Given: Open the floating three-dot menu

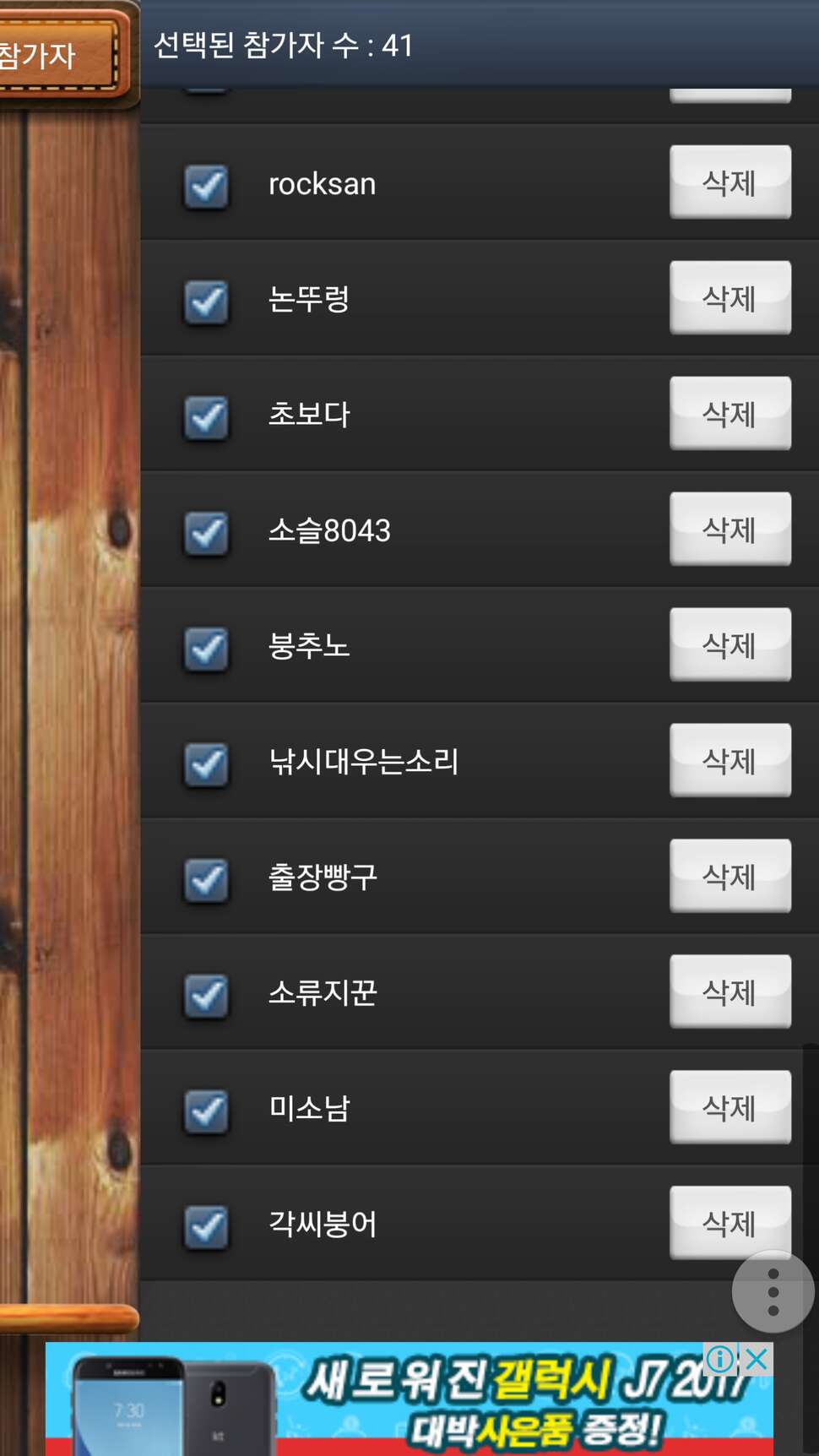Looking at the screenshot, I should click(773, 1292).
